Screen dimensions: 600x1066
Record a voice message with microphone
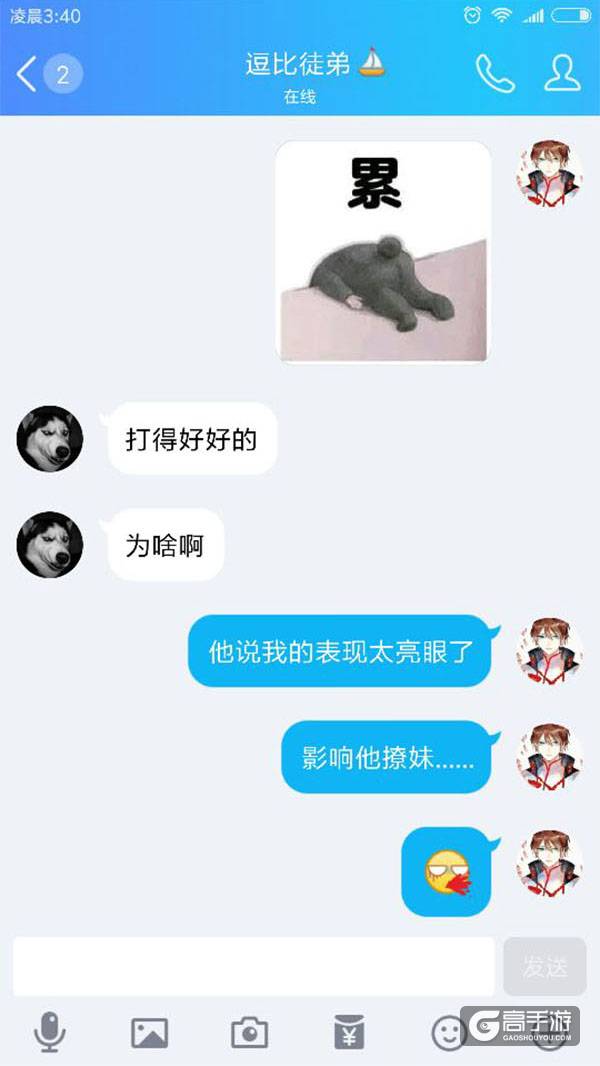(50, 1031)
